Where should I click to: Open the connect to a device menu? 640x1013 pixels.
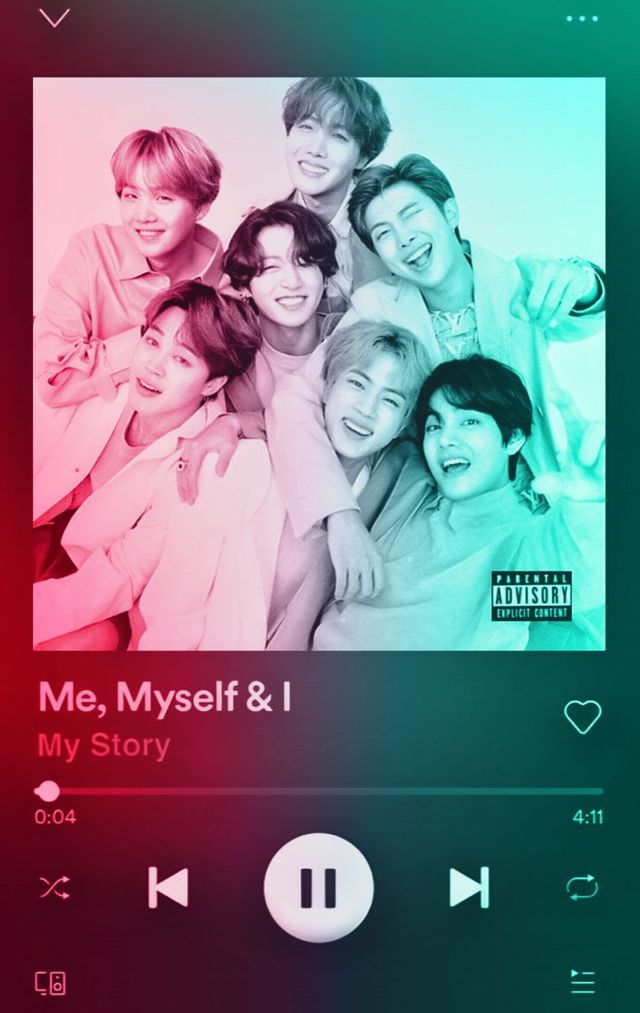51,982
